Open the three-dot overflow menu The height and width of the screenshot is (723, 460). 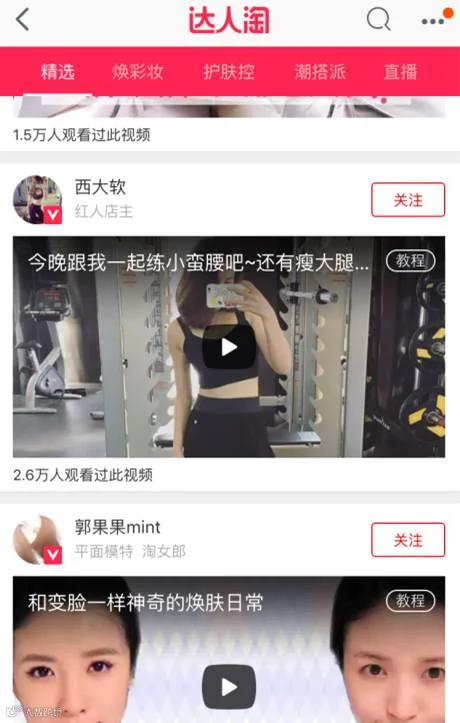click(435, 19)
